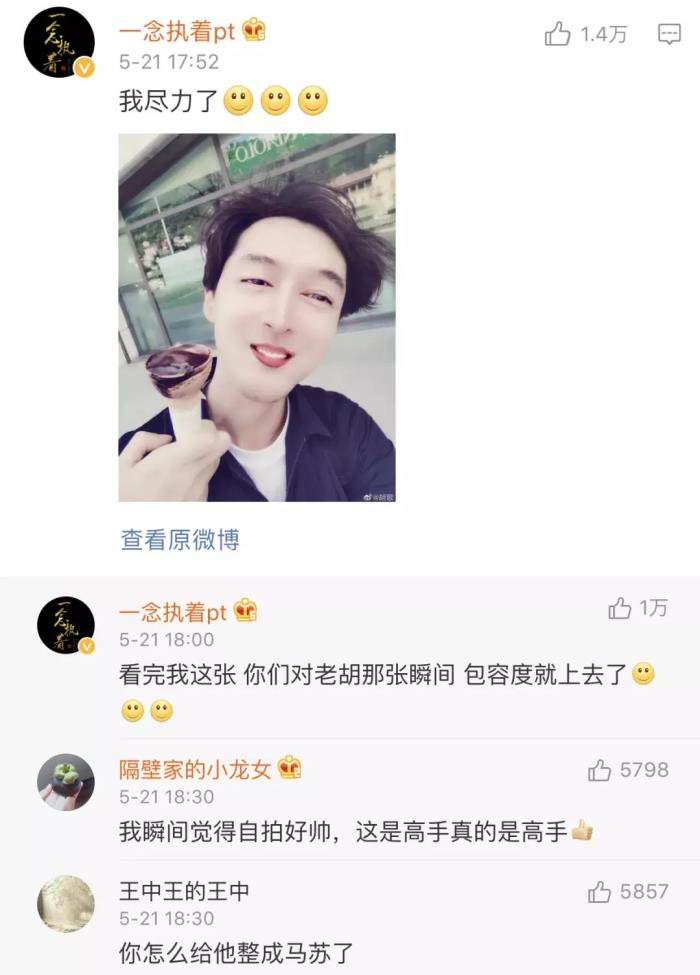
Task: Like the 一念执着pt comment with 1万 likes
Action: [620, 608]
